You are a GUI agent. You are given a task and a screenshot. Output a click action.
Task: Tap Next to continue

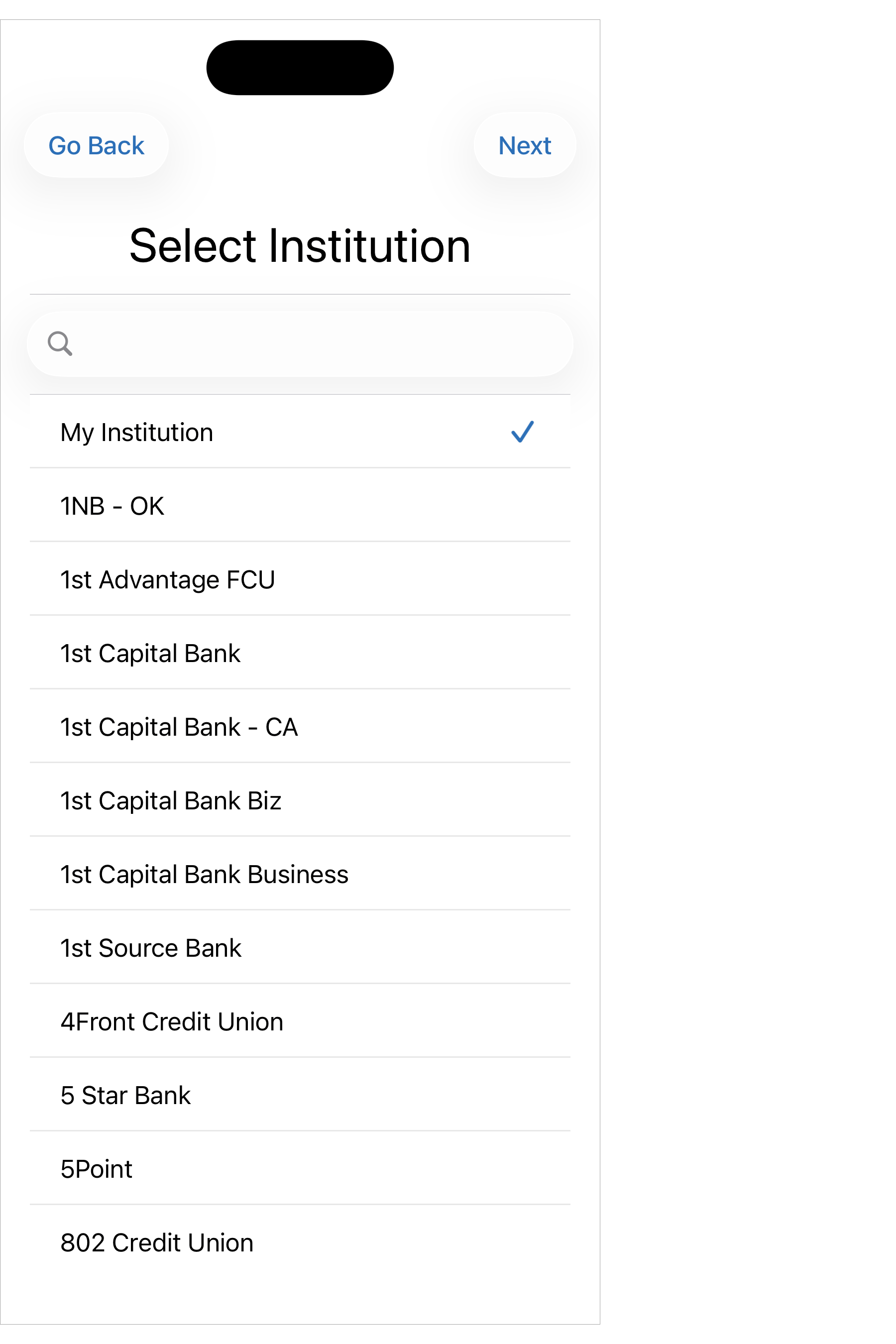[x=525, y=145]
